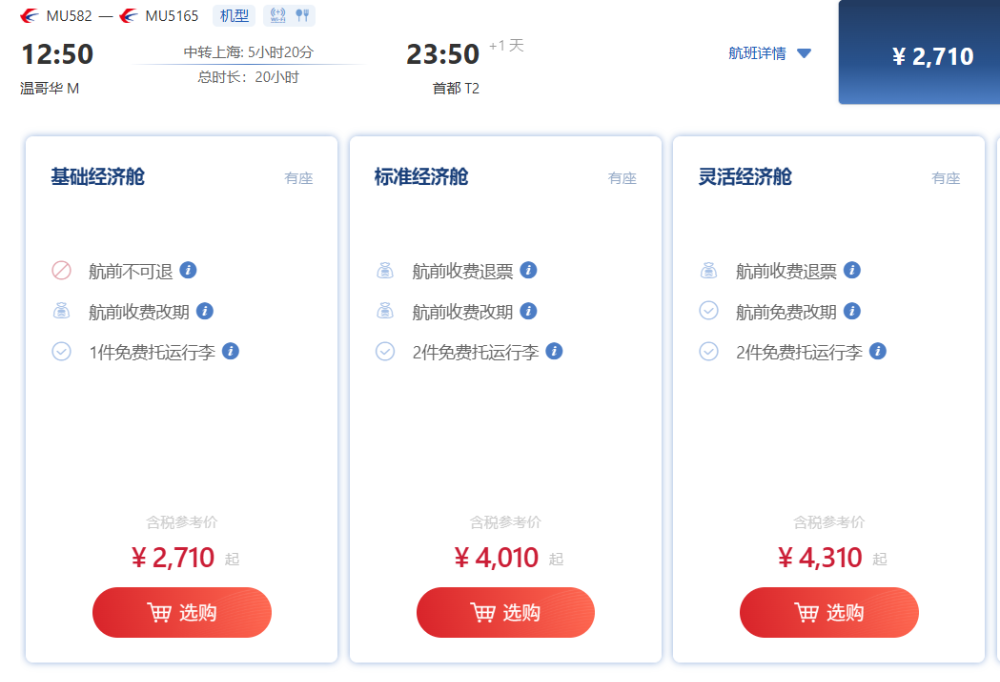1000x682 pixels.
Task: Open info icon for 灵活经济舱 航前收费退票
Action: coord(852,271)
